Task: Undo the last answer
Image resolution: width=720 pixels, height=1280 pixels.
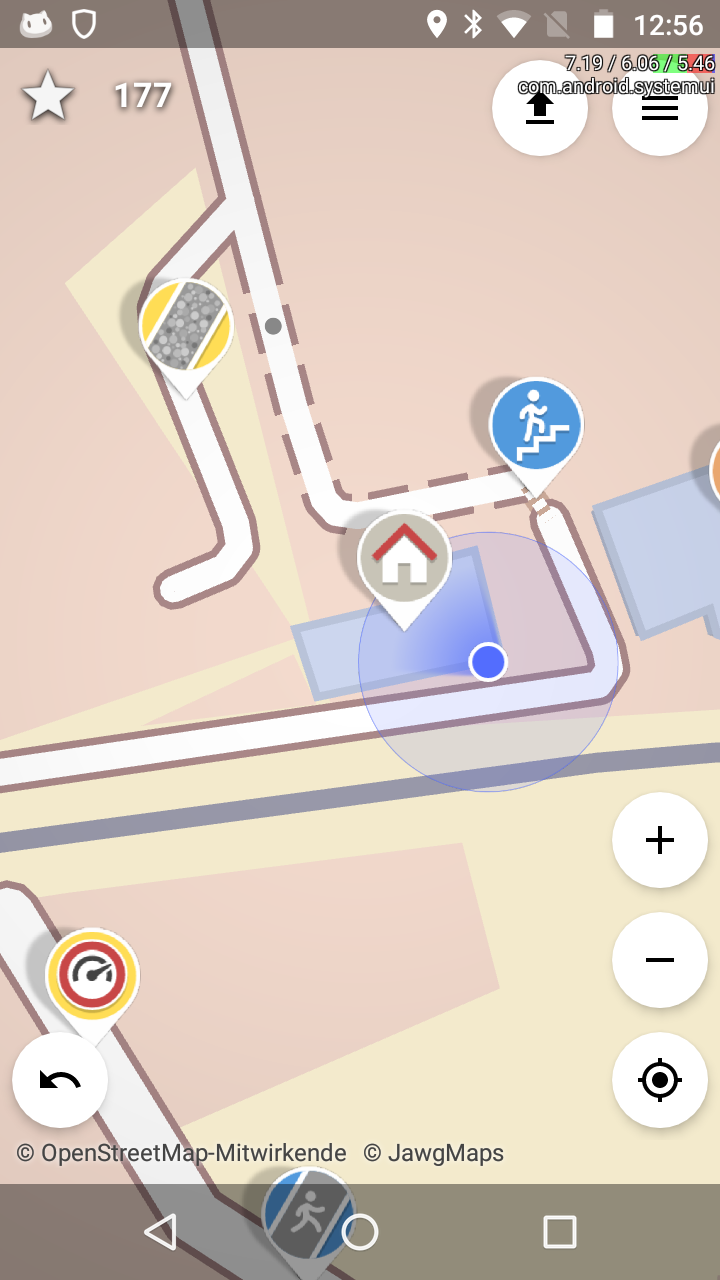Action: 60,1080
